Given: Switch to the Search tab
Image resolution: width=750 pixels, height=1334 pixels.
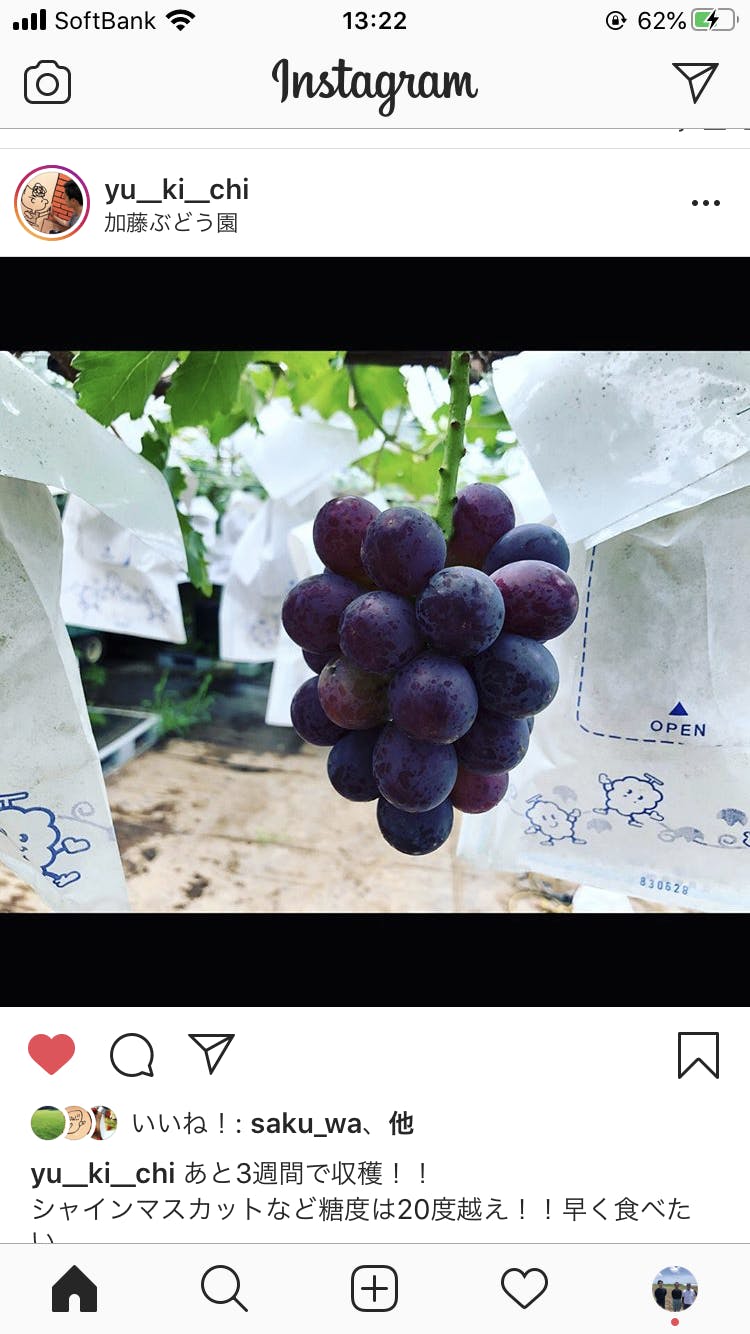Looking at the screenshot, I should pyautogui.click(x=224, y=1289).
